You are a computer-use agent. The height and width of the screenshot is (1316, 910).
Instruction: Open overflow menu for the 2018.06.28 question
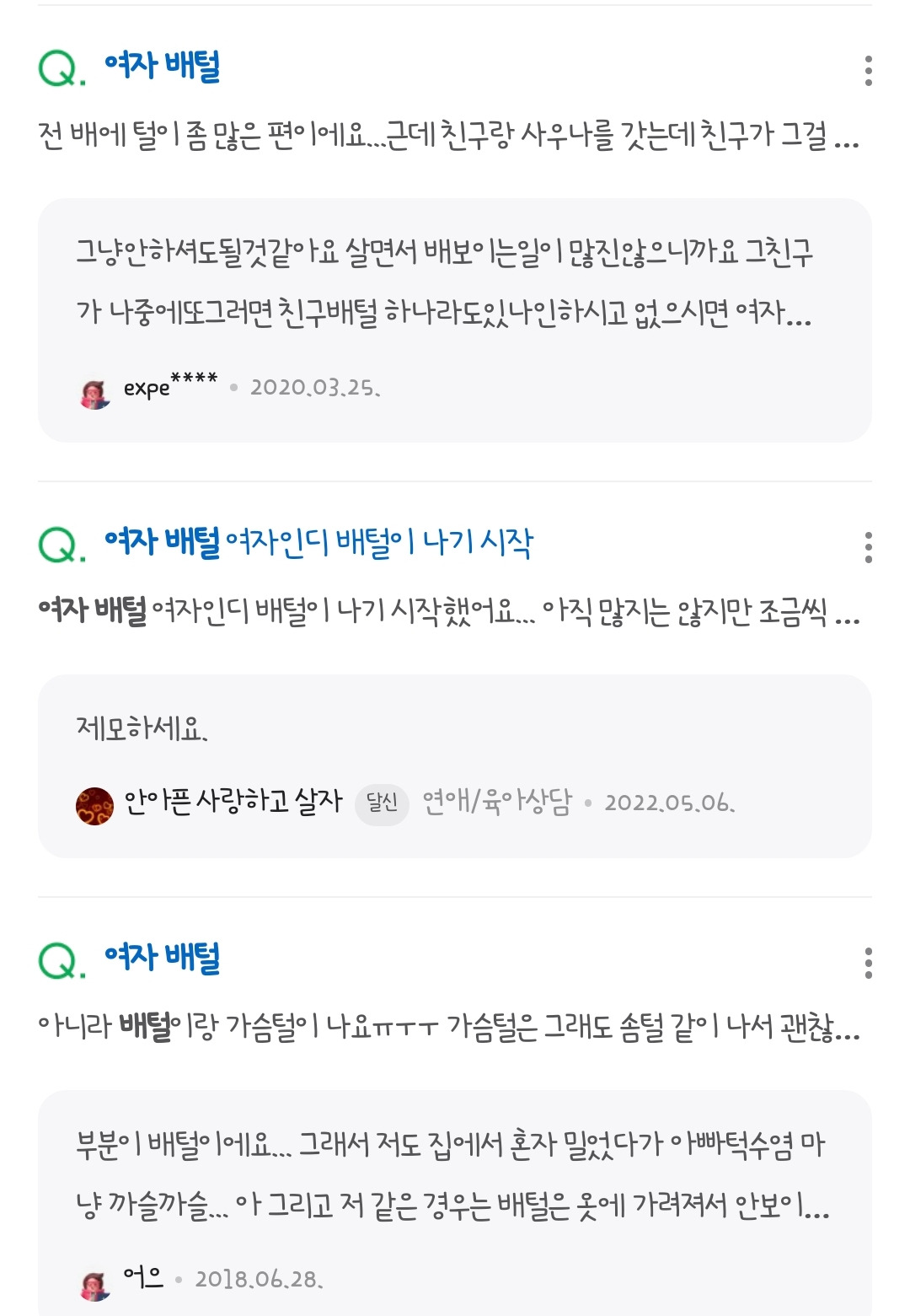click(868, 963)
